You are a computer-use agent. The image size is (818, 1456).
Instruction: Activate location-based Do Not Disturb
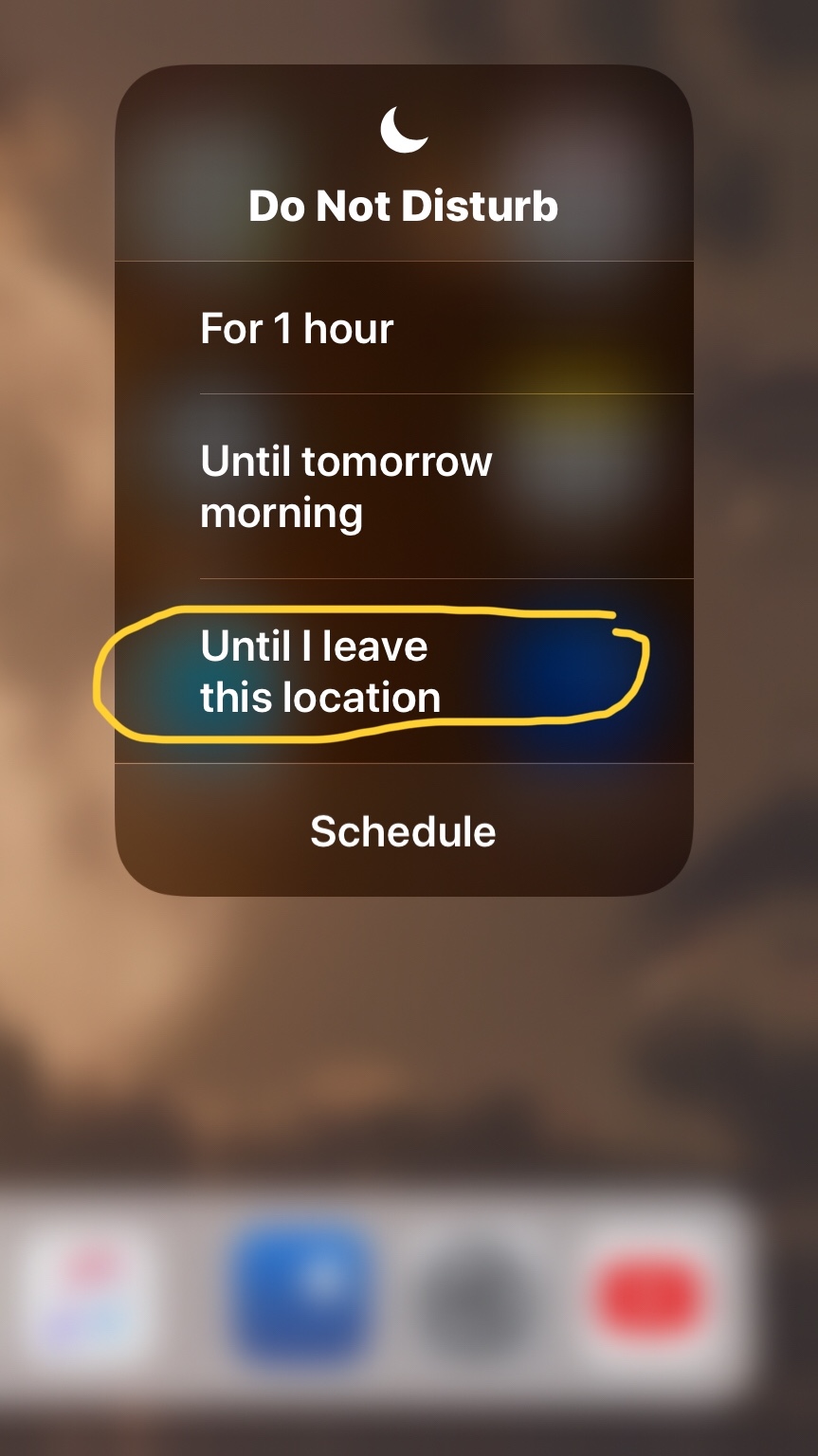[x=403, y=671]
